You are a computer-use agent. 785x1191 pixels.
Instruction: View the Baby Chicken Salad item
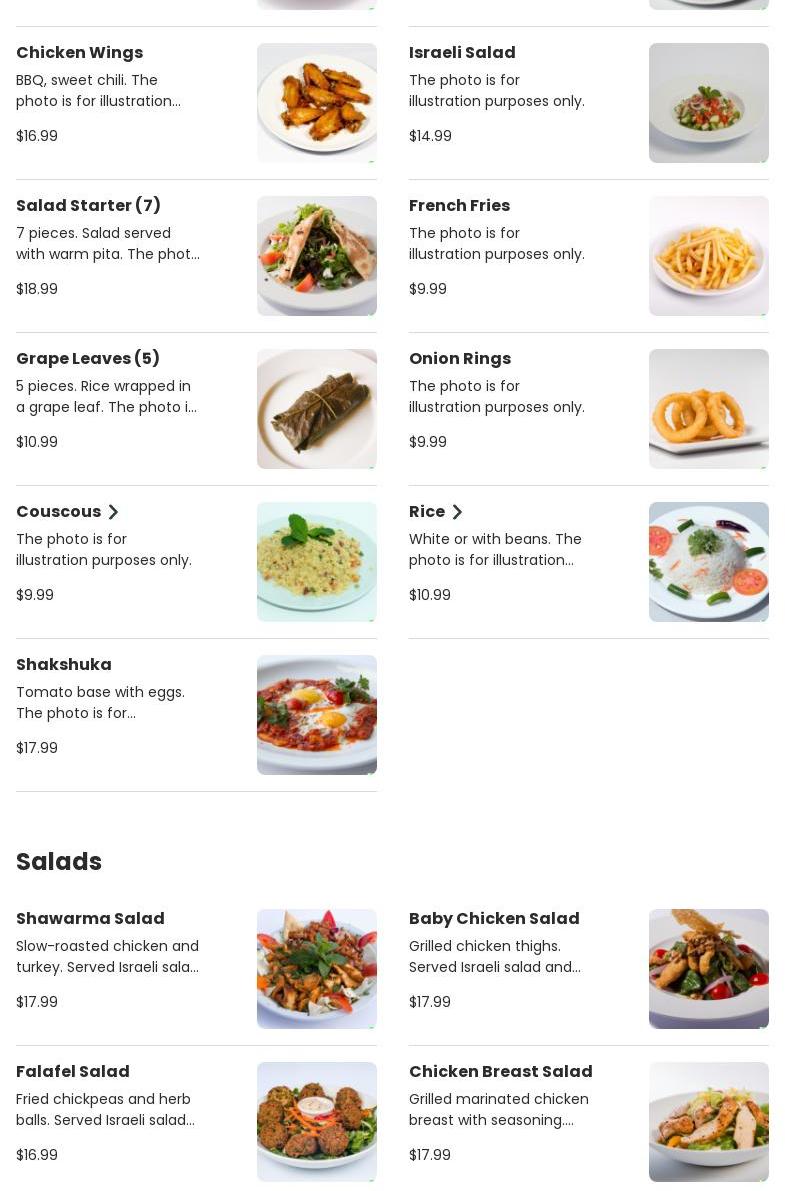(x=494, y=919)
